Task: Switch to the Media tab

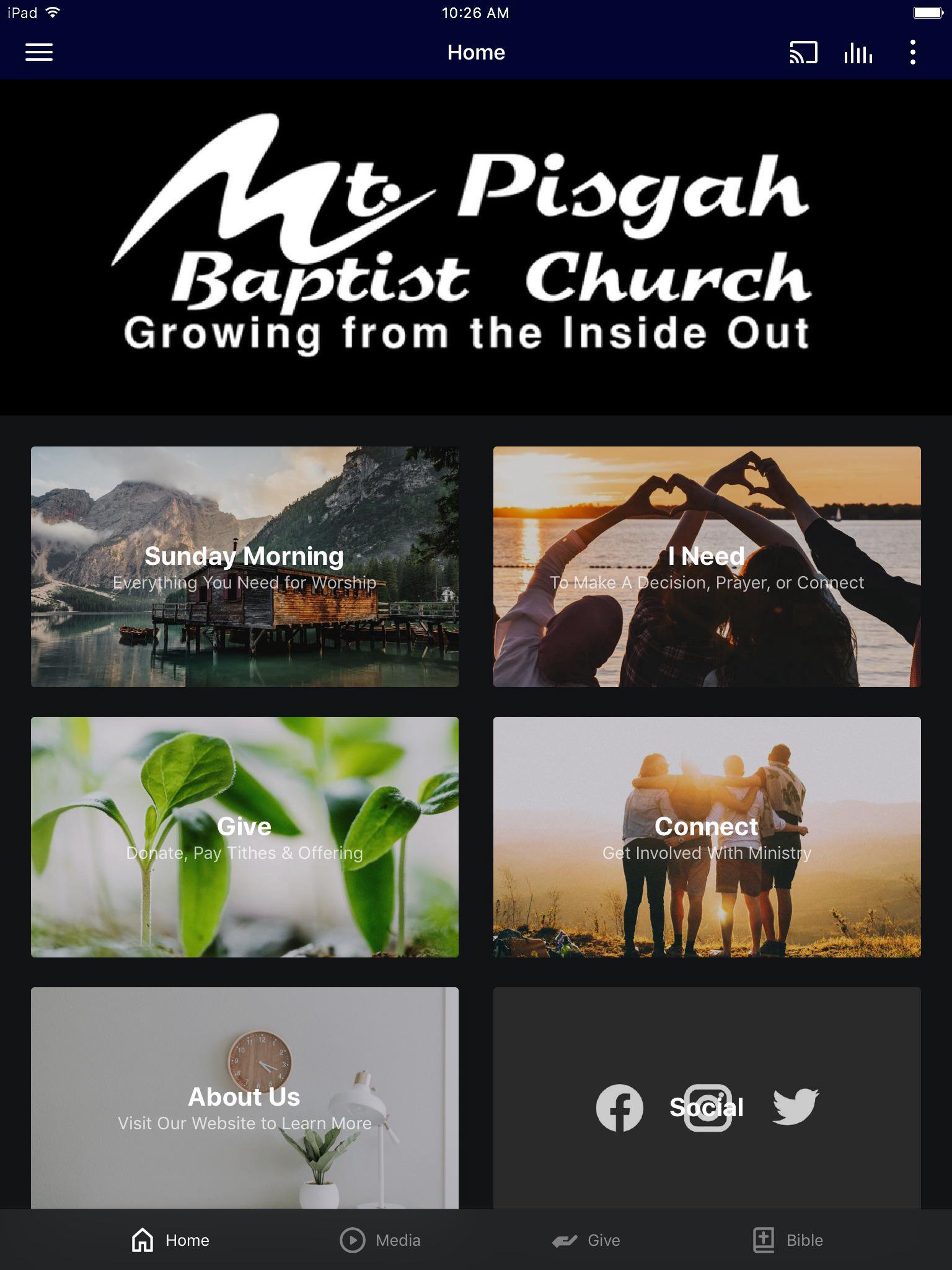Action: [380, 1240]
